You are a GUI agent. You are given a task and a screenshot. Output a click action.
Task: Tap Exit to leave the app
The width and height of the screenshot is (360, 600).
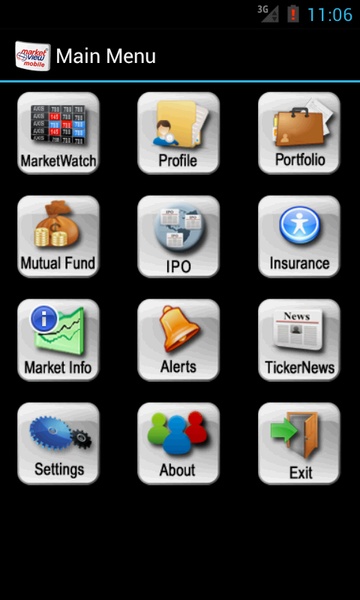[x=299, y=443]
